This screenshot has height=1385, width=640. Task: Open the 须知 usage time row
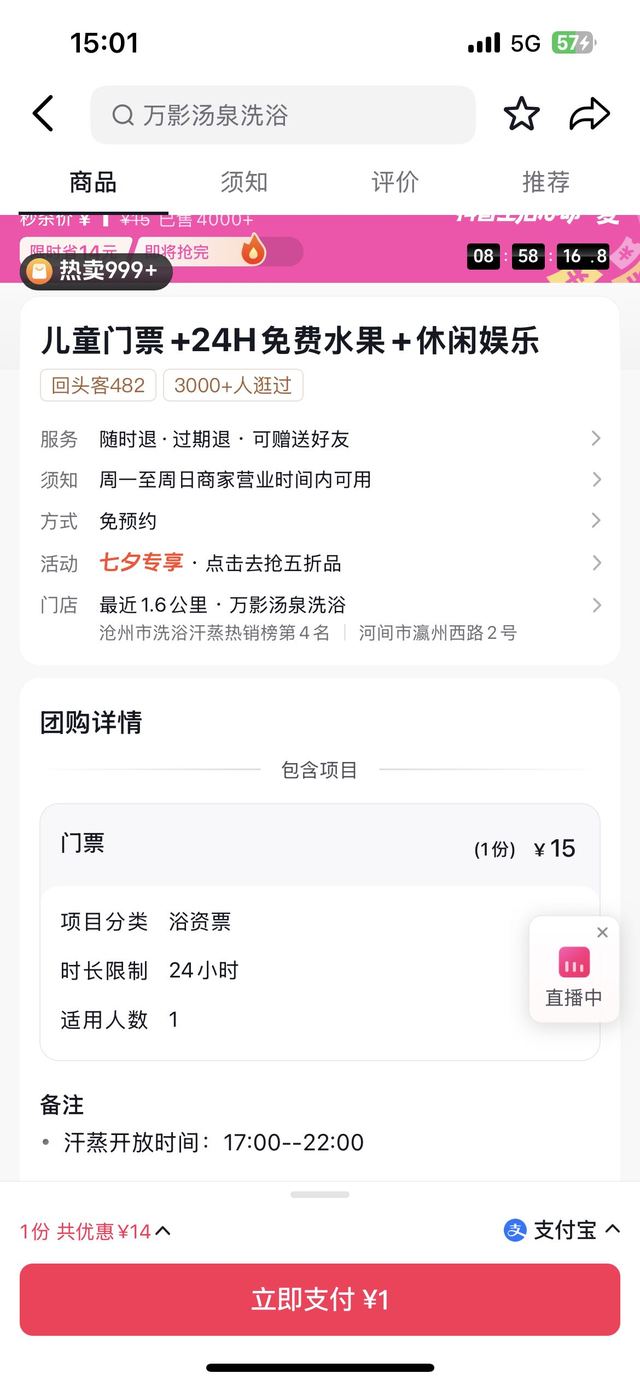pyautogui.click(x=320, y=480)
